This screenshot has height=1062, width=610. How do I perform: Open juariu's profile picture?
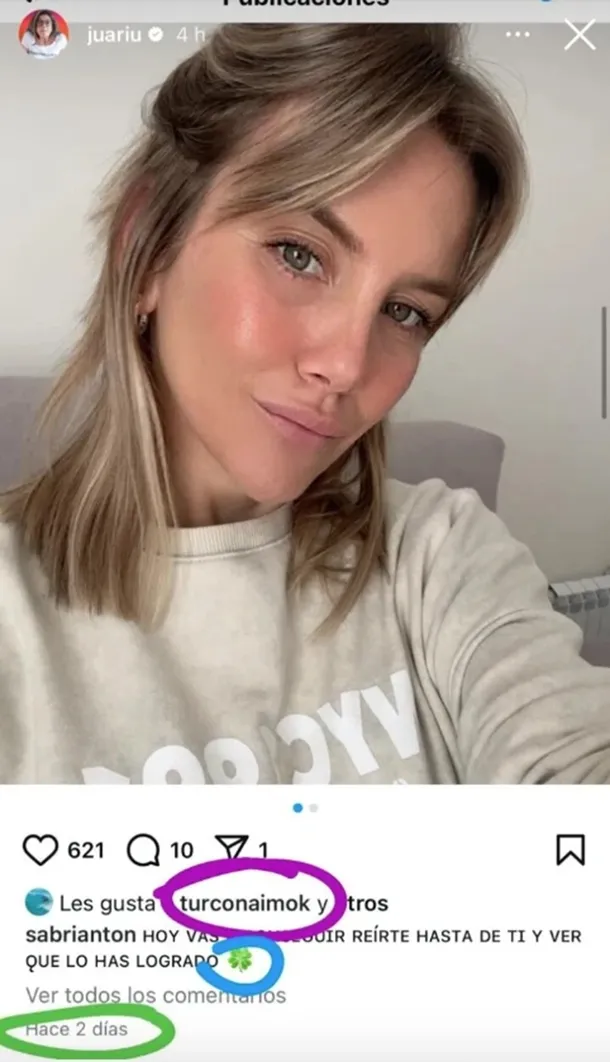tap(43, 34)
